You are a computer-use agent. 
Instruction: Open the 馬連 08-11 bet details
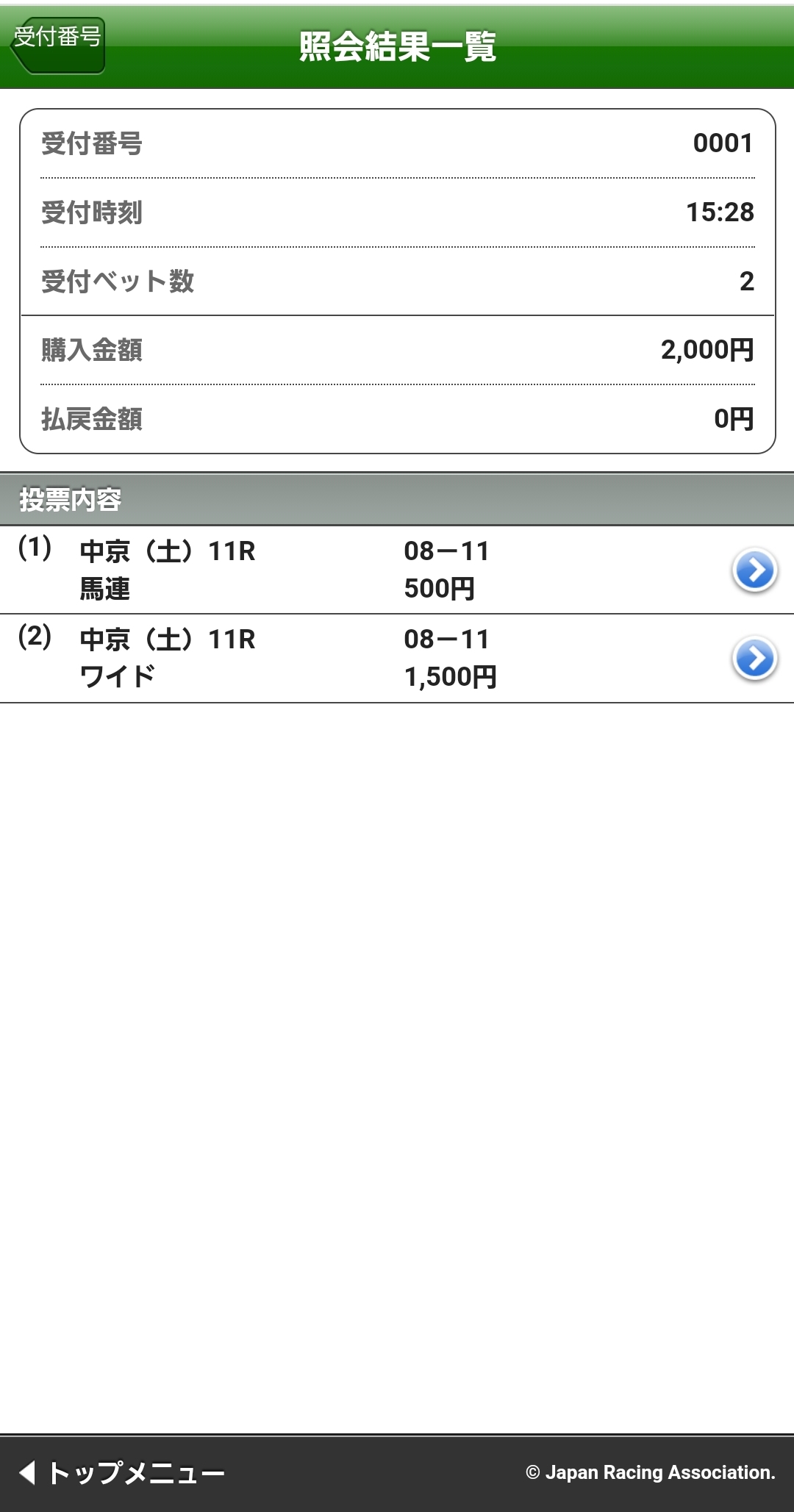(754, 570)
